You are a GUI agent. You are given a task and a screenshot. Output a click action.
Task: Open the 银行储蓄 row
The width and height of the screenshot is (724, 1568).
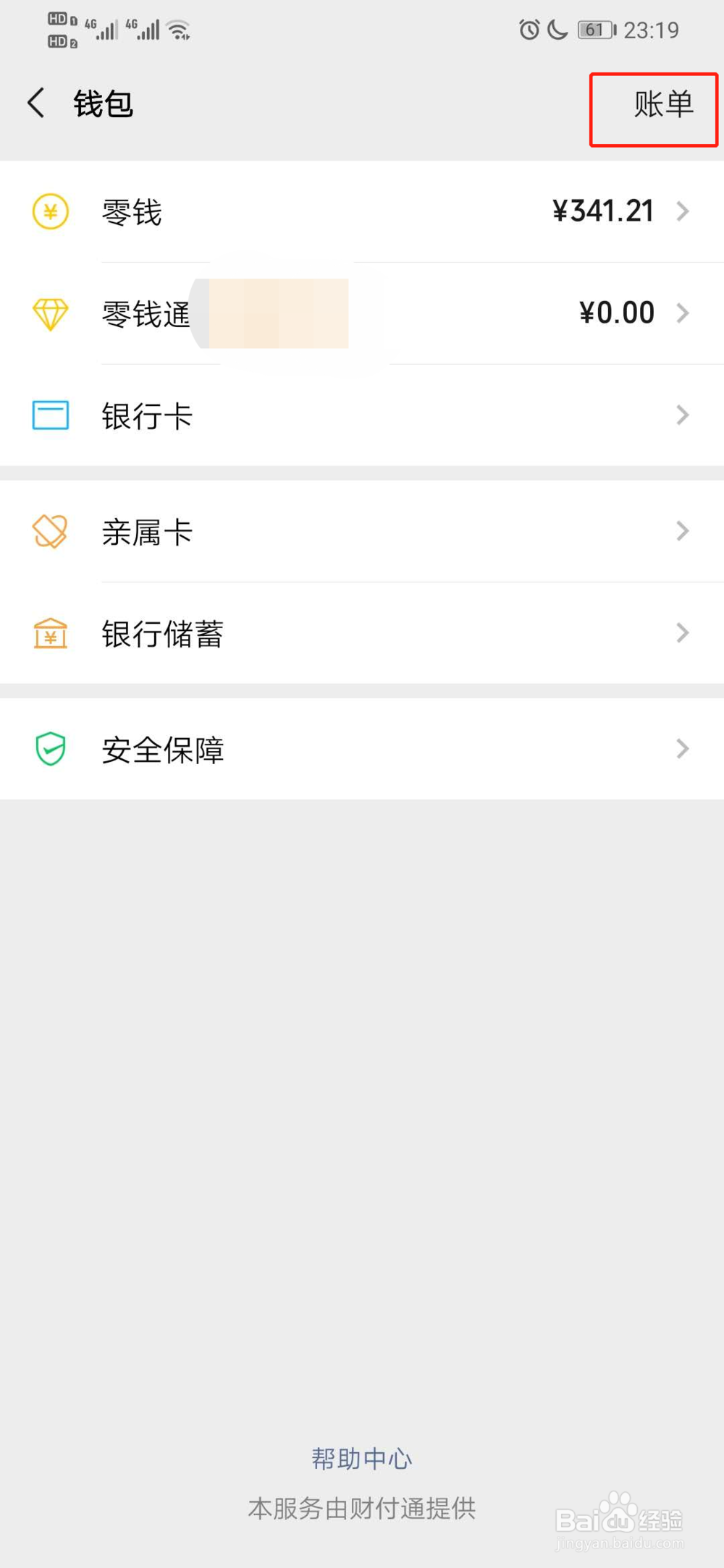click(x=362, y=633)
